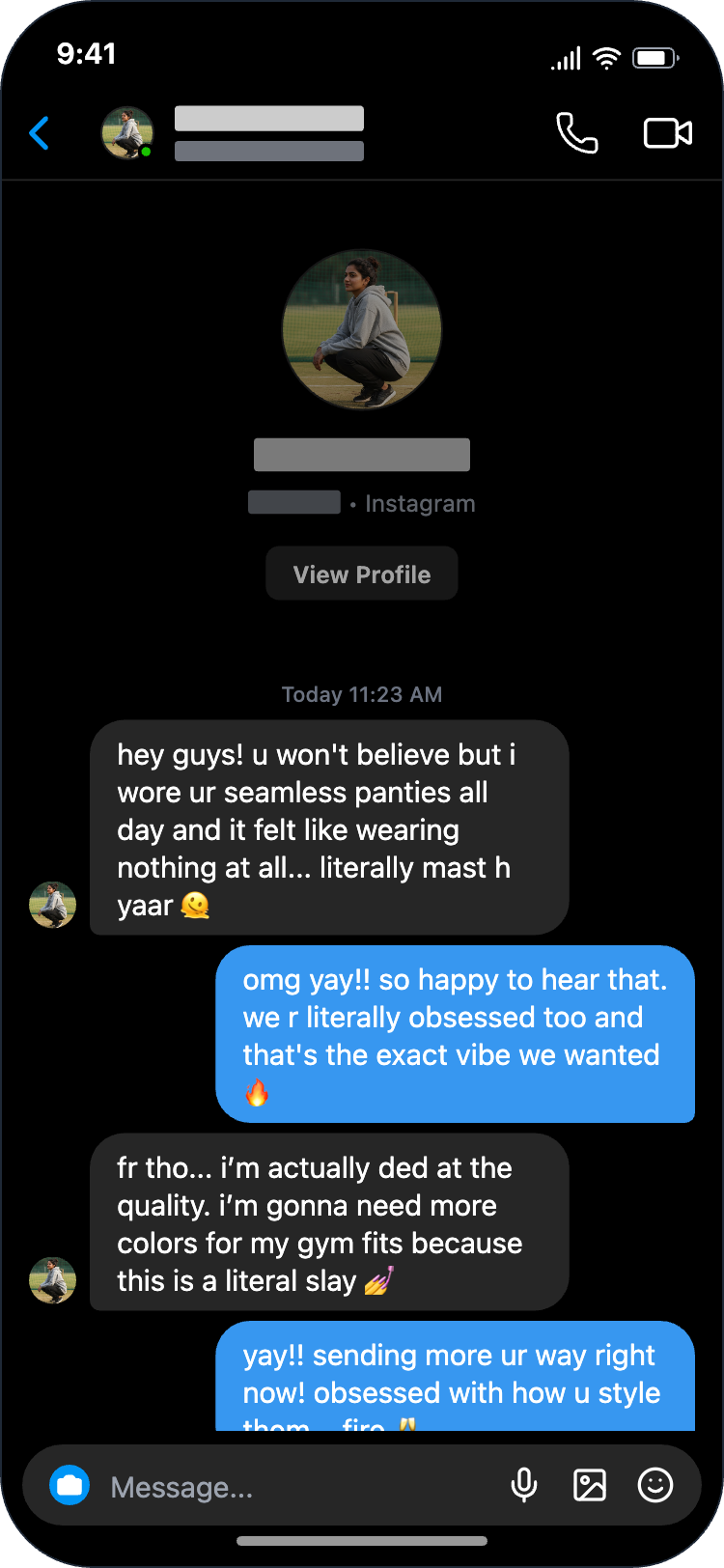Open the contact's avatar in the chat header
724x1568 pixels.
(x=127, y=133)
